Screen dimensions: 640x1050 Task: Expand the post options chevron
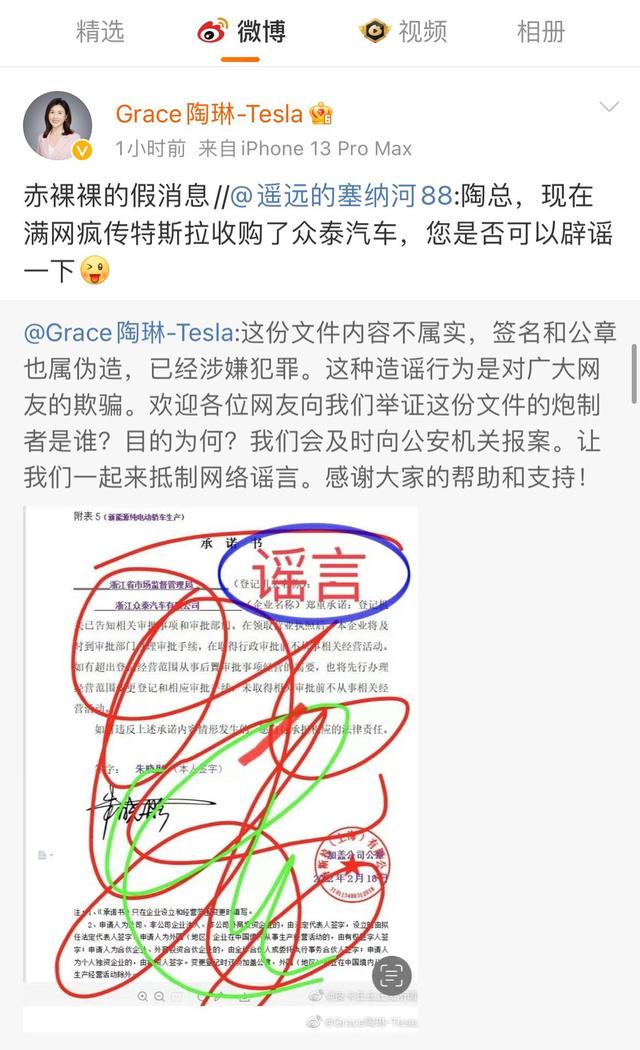click(607, 107)
